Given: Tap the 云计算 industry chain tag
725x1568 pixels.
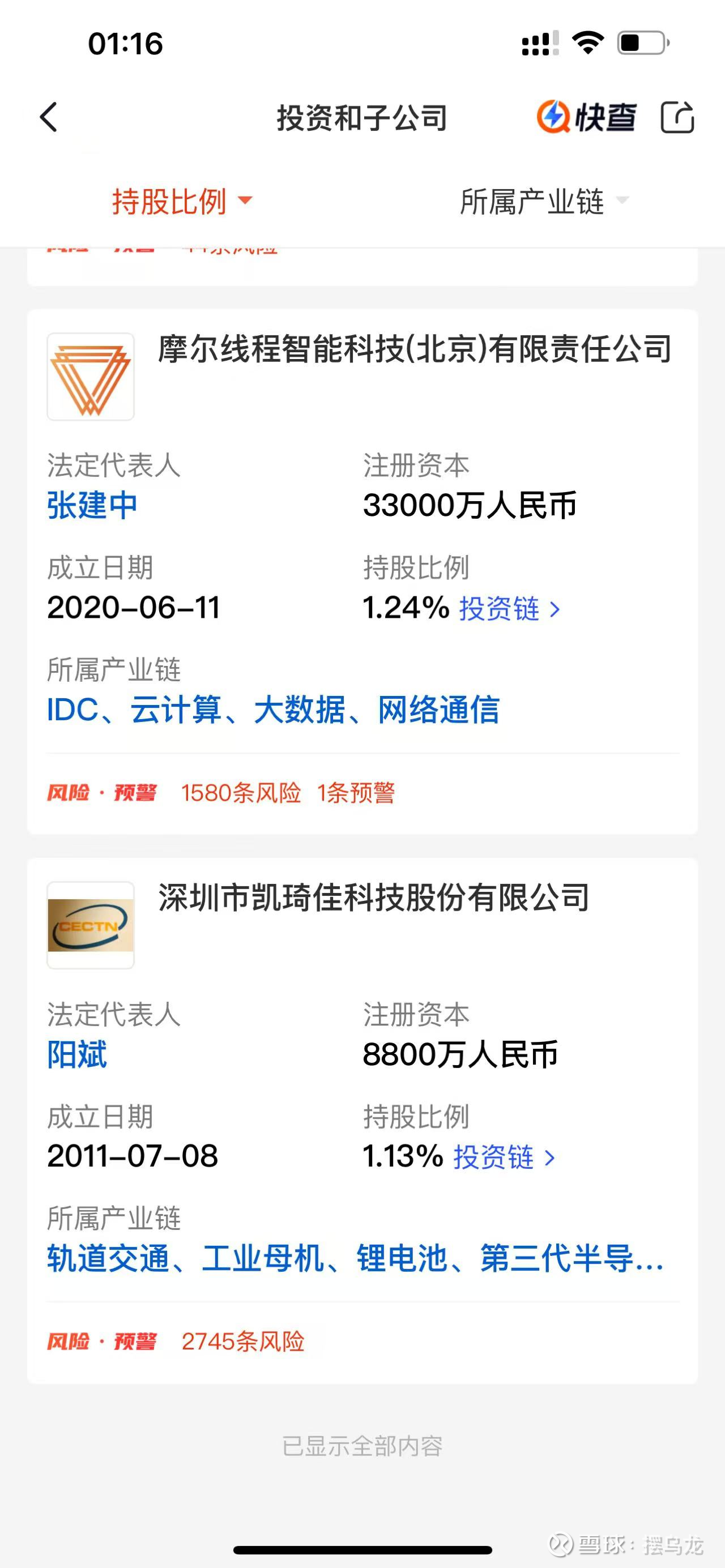Looking at the screenshot, I should pyautogui.click(x=180, y=712).
